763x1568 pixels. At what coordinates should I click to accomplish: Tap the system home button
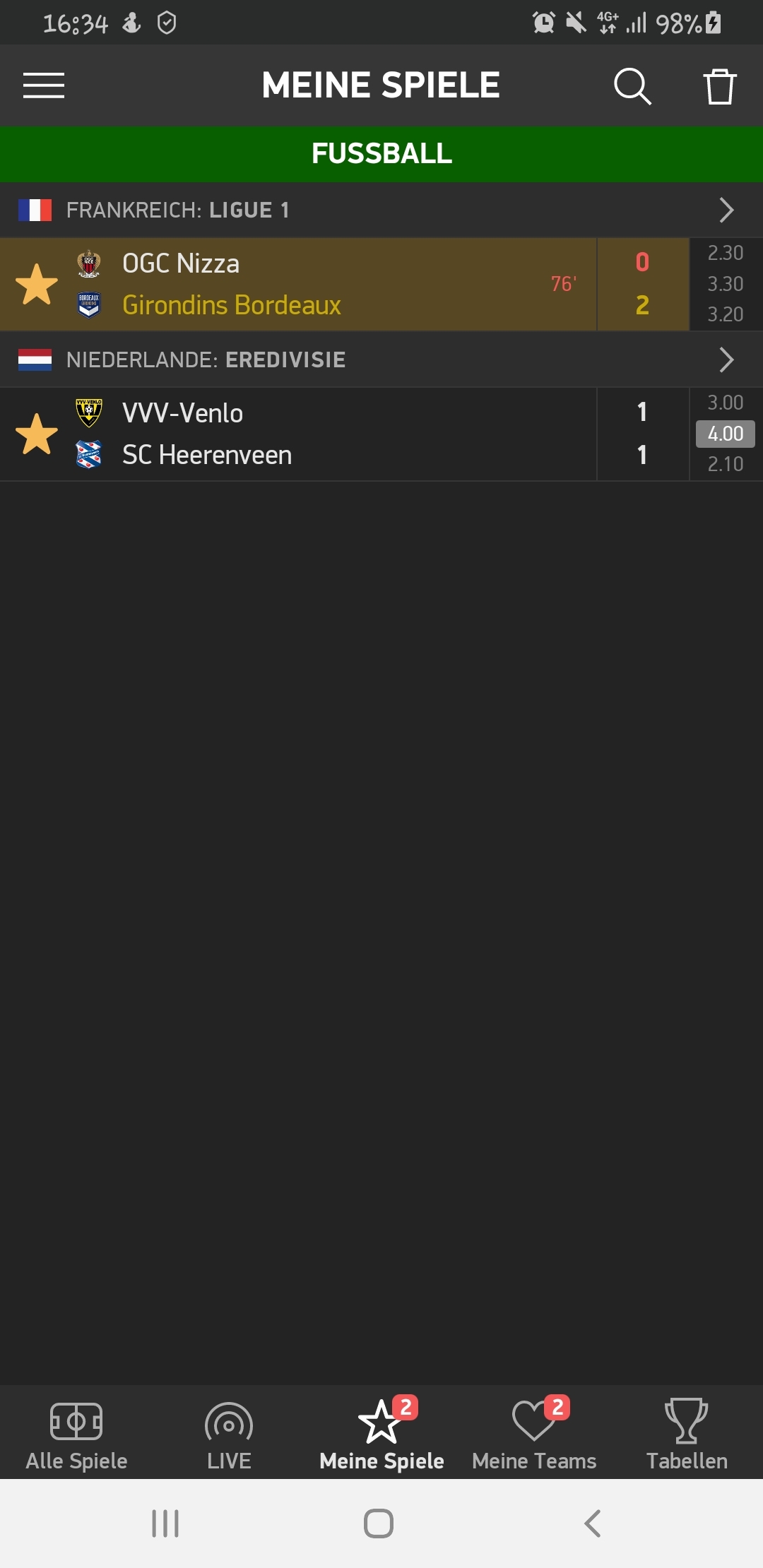click(x=379, y=1524)
